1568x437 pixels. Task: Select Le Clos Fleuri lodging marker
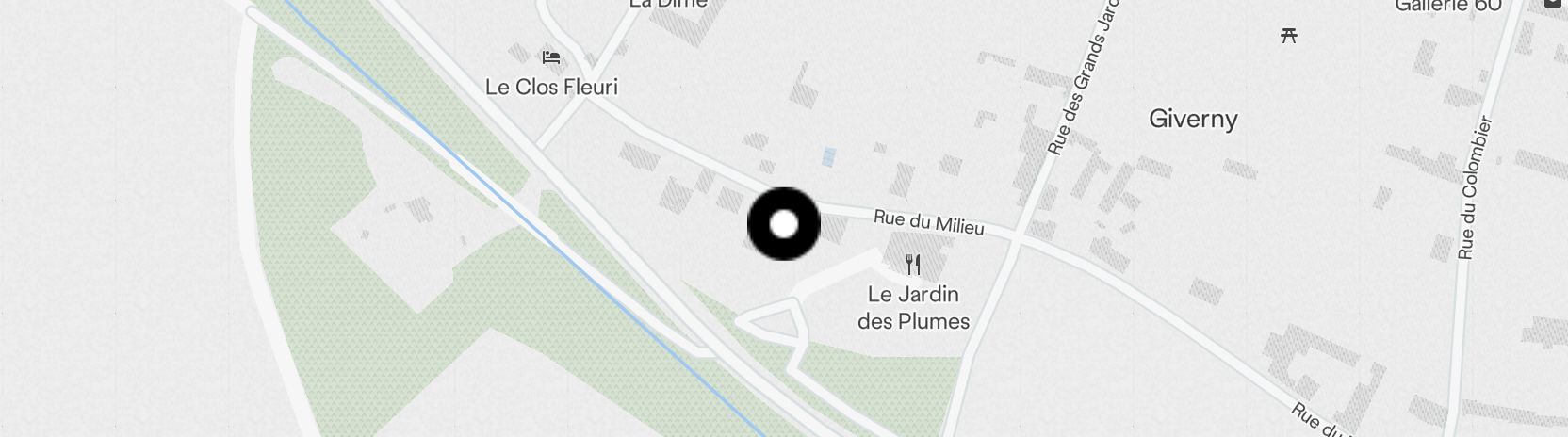(551, 58)
